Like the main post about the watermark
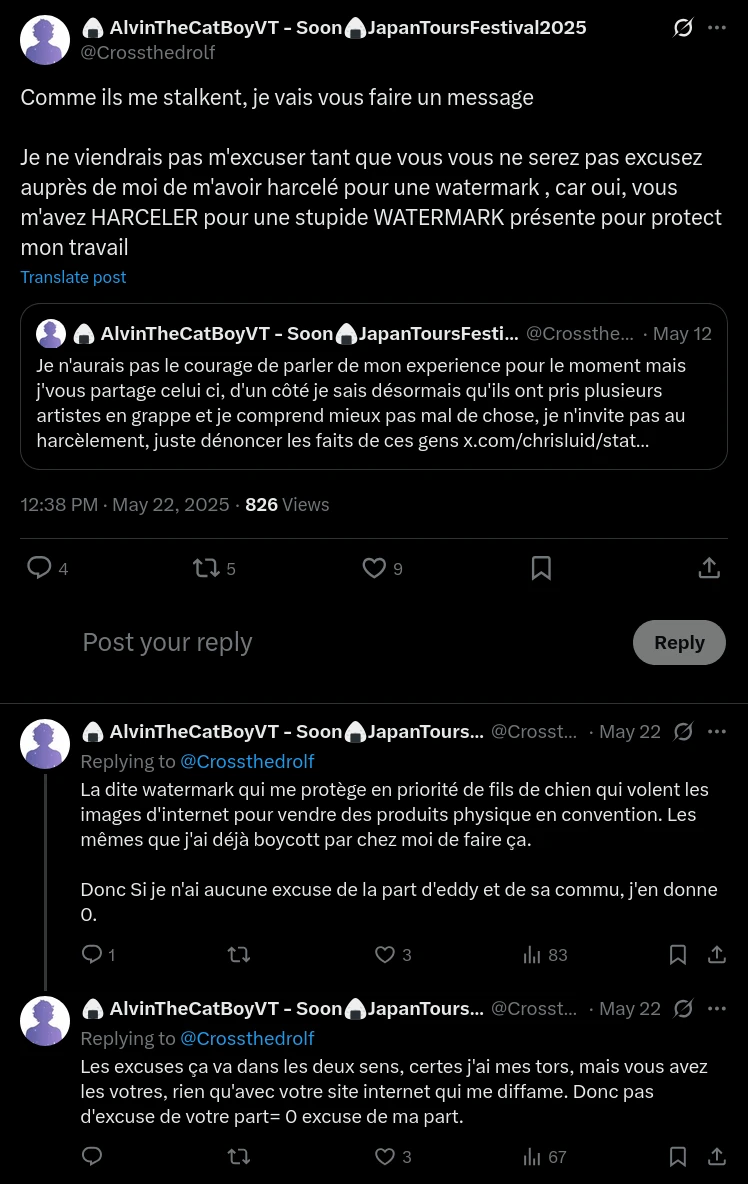The image size is (748, 1184). tap(373, 568)
